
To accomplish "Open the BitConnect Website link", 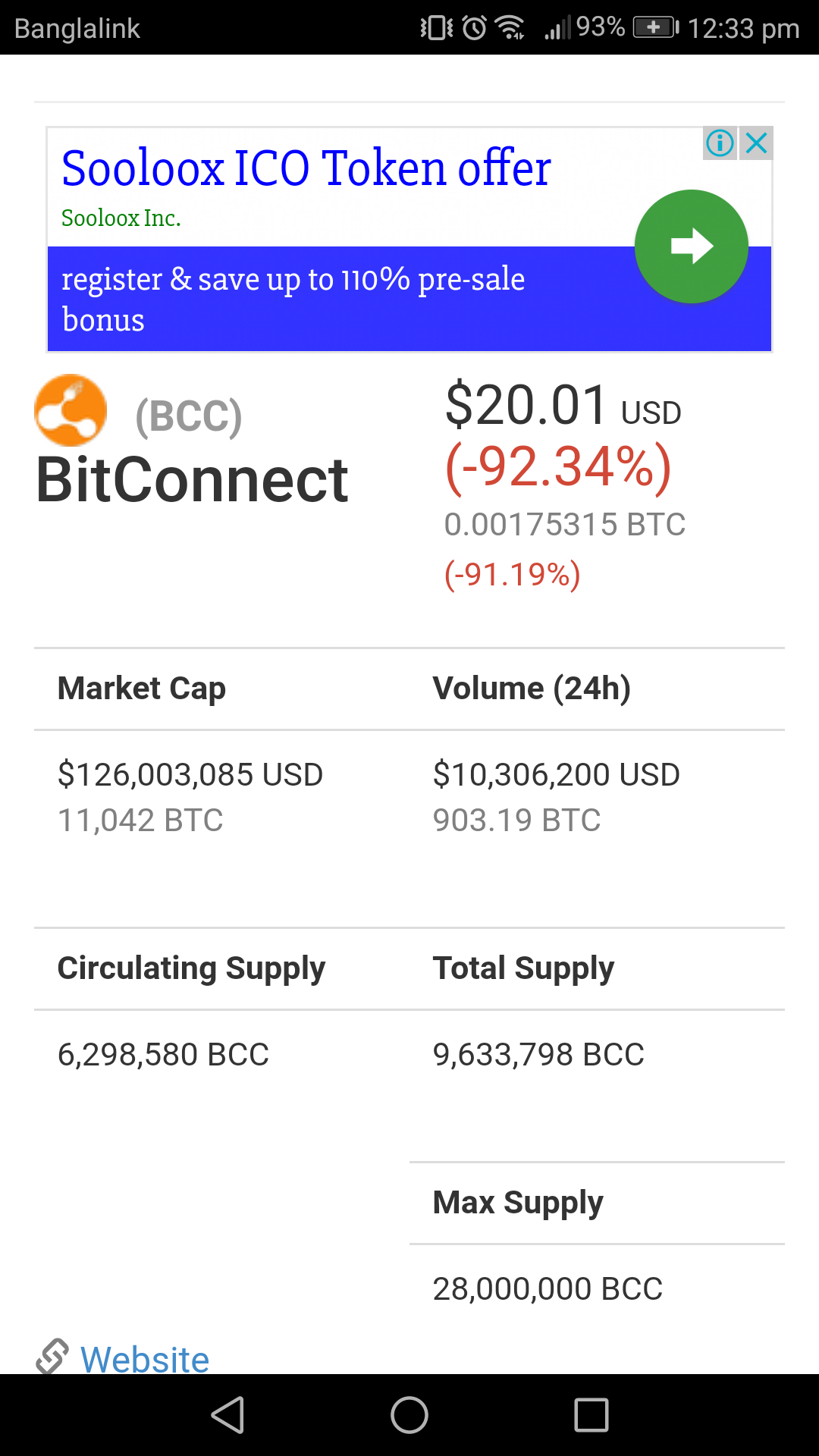I will point(144,1357).
